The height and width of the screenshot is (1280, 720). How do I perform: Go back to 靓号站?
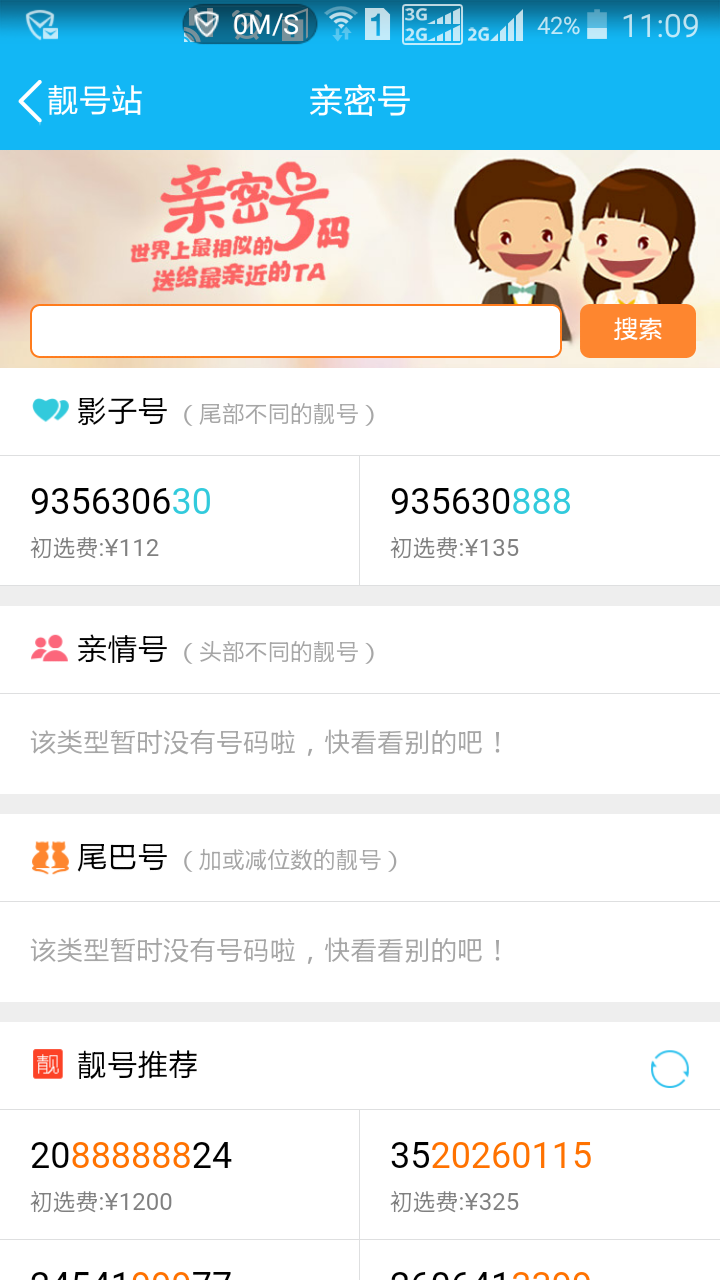(80, 101)
